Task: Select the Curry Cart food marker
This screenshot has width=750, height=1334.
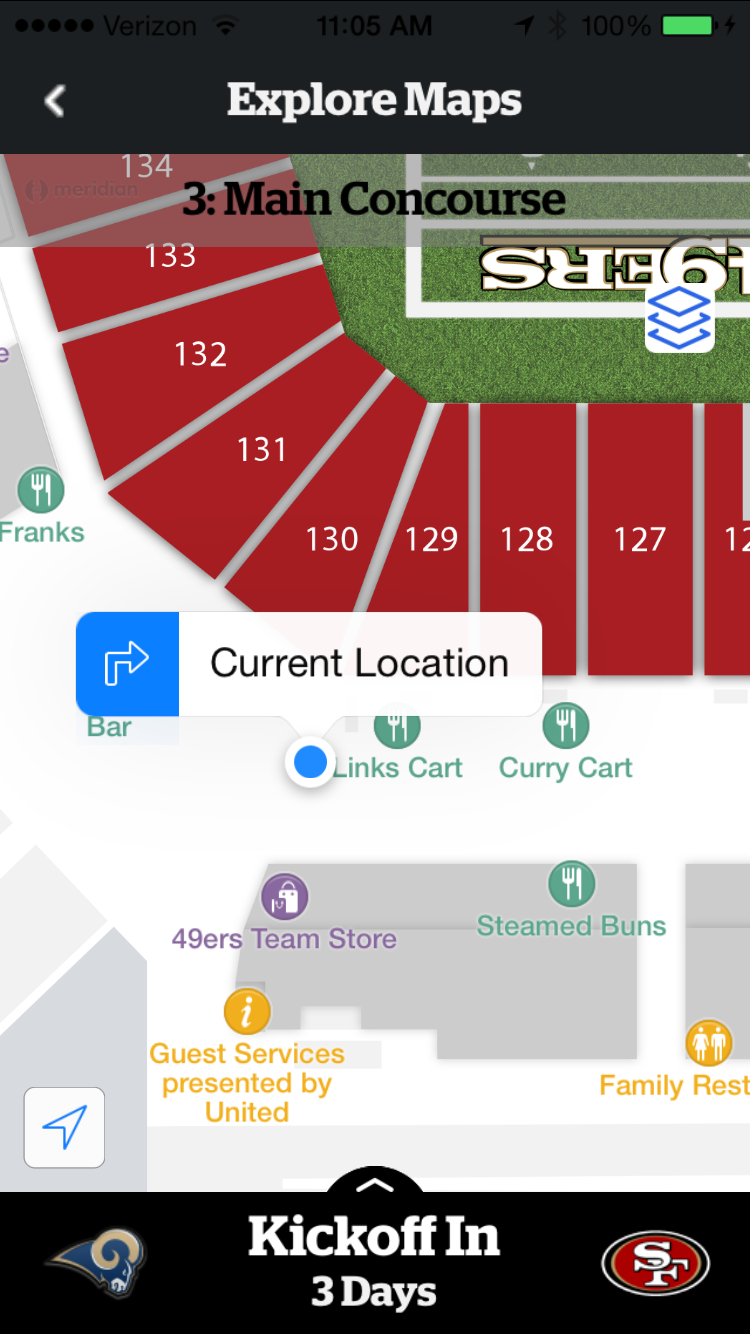Action: (566, 726)
